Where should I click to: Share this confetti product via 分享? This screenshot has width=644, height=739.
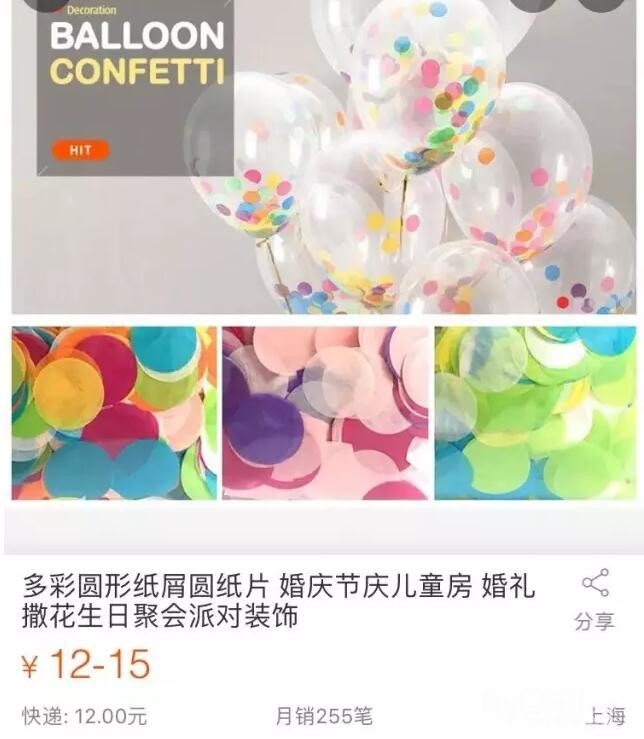pyautogui.click(x=594, y=599)
